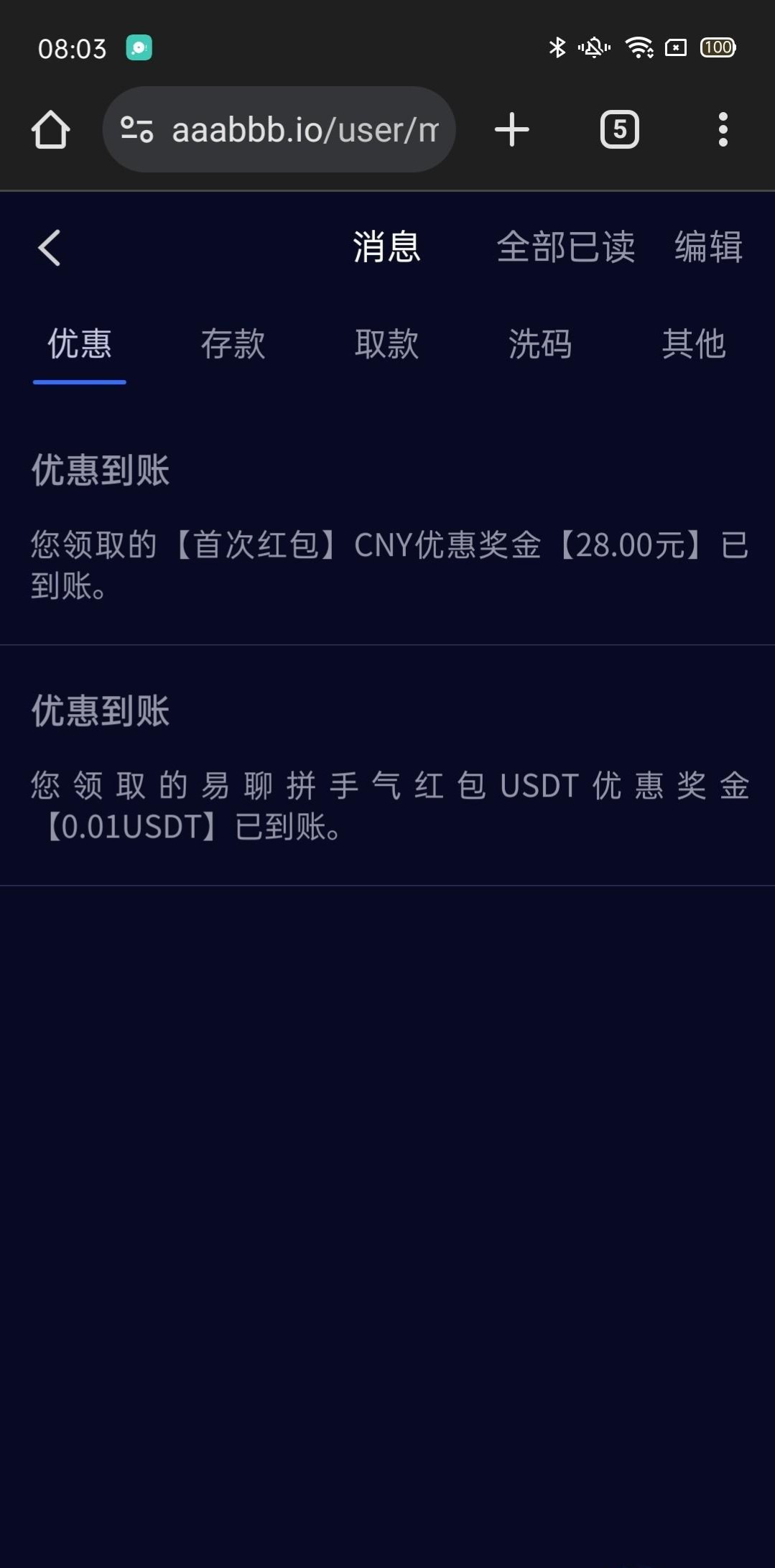Screen dimensions: 775x1568
Task: Switch to the 存款 tab
Action: (x=233, y=344)
